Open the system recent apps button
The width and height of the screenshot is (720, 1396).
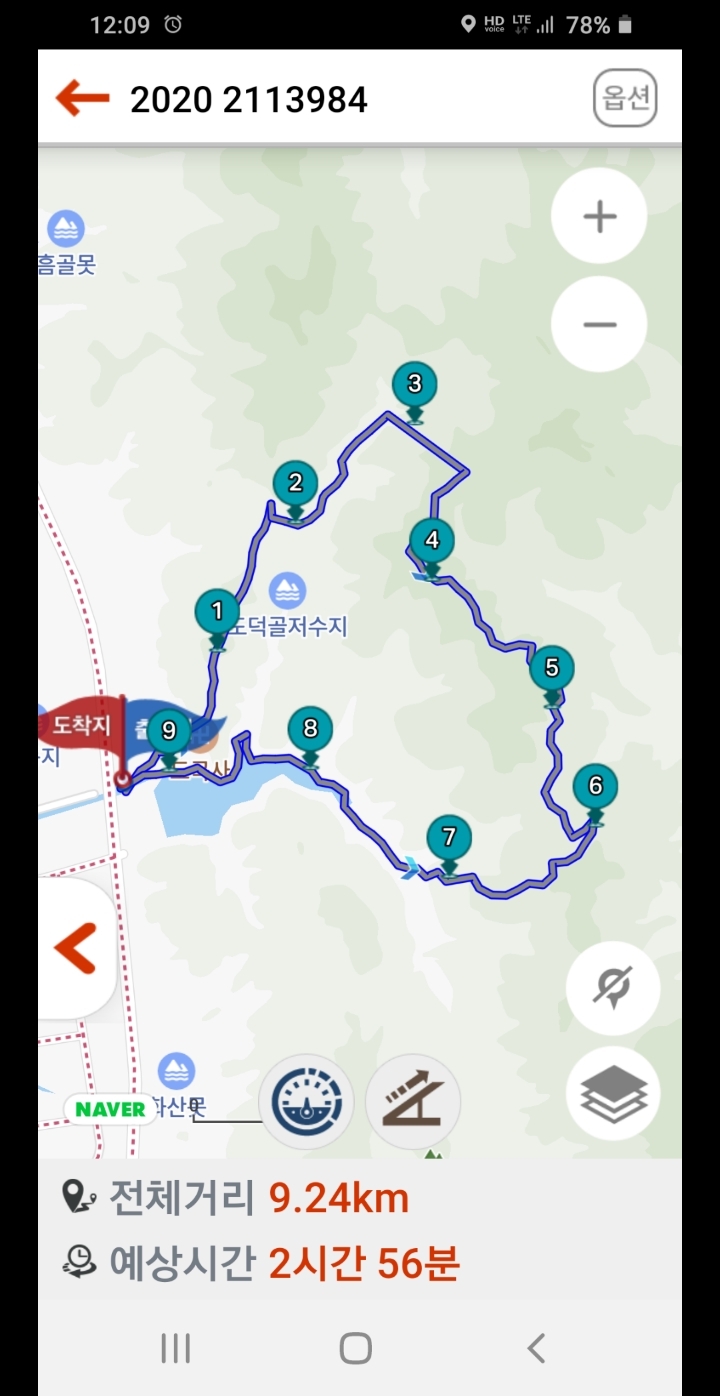[176, 1348]
